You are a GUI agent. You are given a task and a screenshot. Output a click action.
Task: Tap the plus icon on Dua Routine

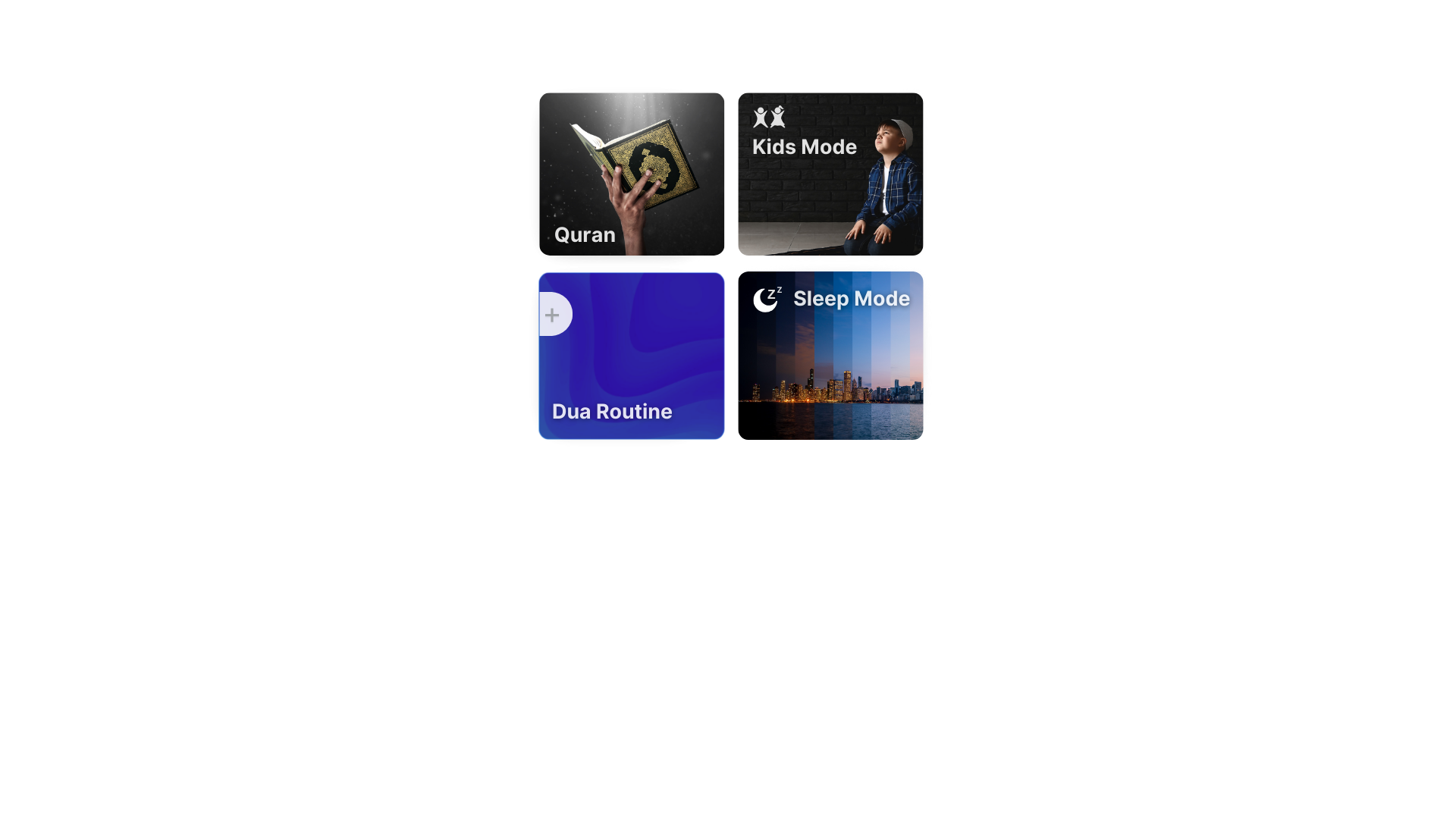pyautogui.click(x=553, y=314)
